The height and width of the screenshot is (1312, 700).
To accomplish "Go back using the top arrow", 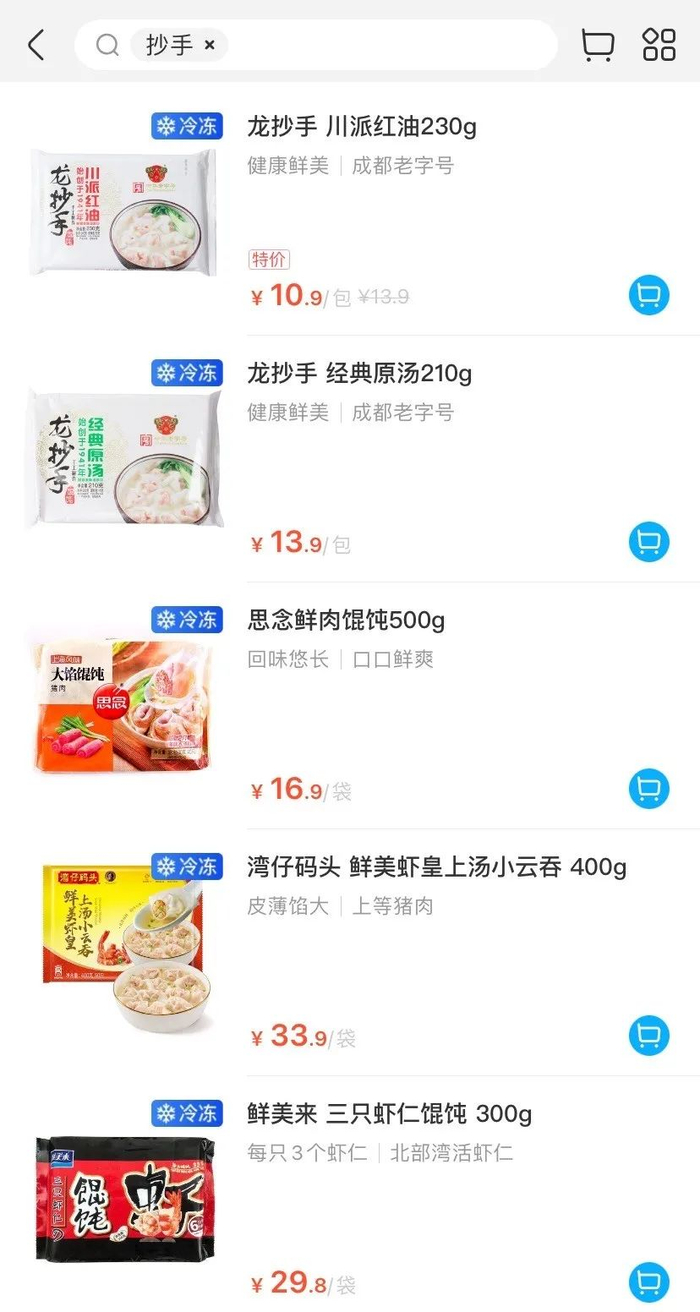I will pyautogui.click(x=37, y=45).
